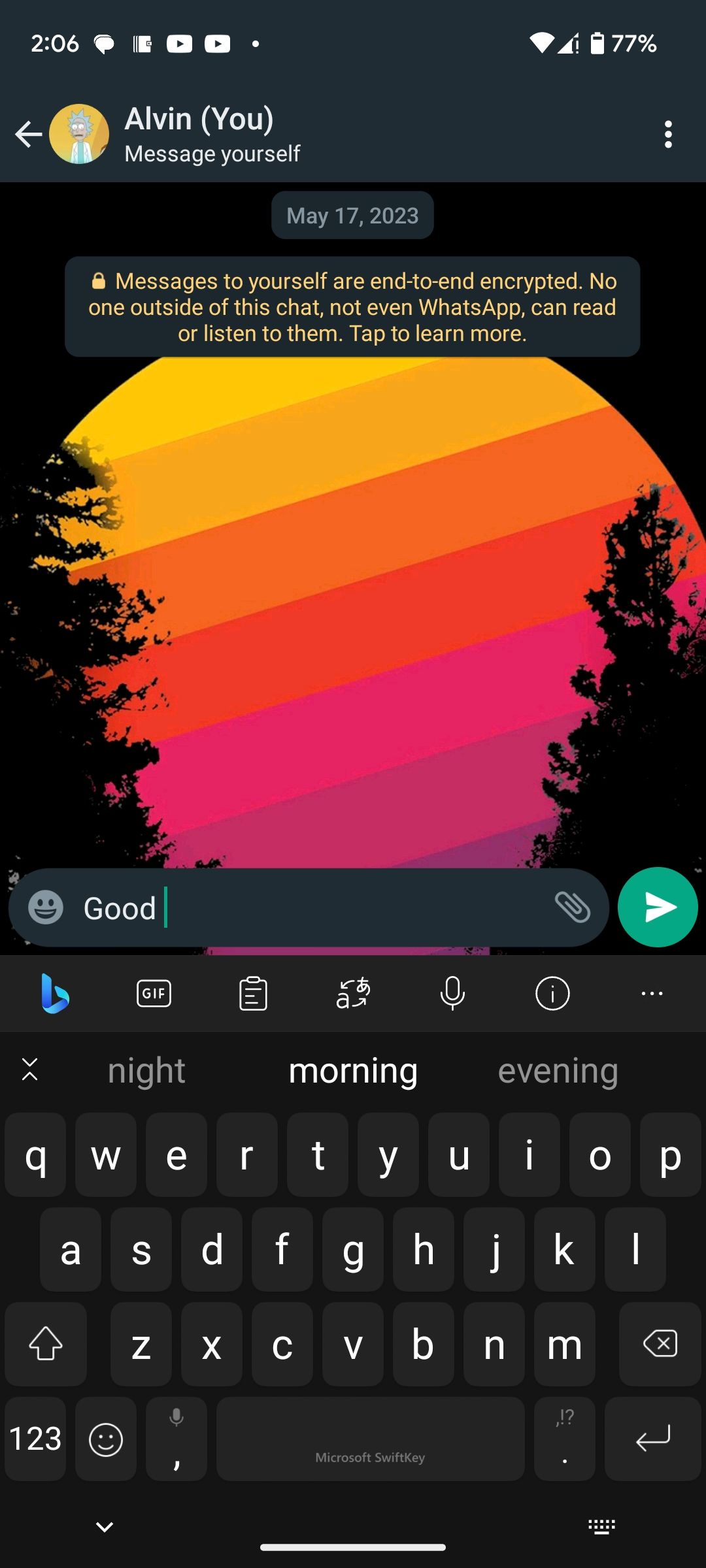Expand more SwiftKey toolbar options
The height and width of the screenshot is (1568, 706).
(x=652, y=993)
